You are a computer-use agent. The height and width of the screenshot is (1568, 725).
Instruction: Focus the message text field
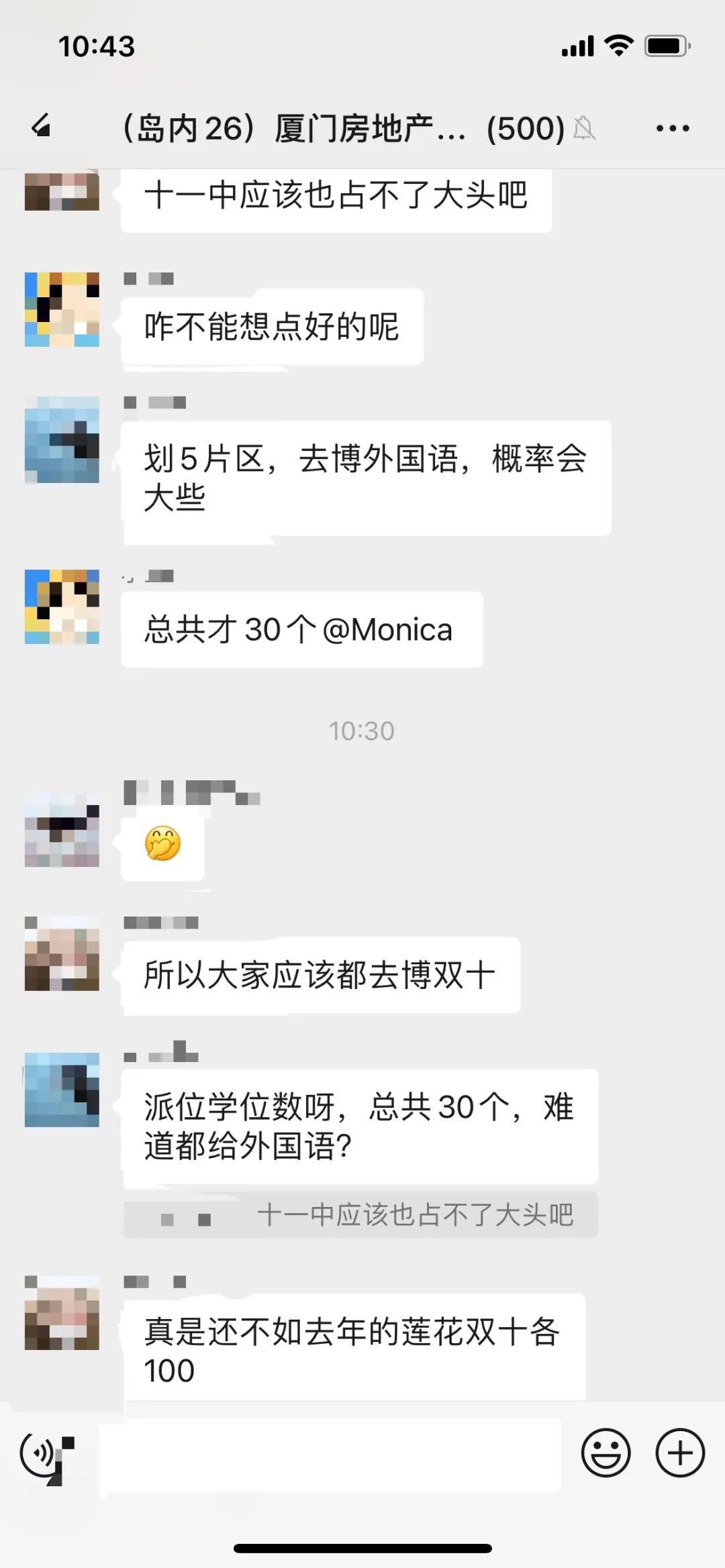click(x=330, y=1455)
